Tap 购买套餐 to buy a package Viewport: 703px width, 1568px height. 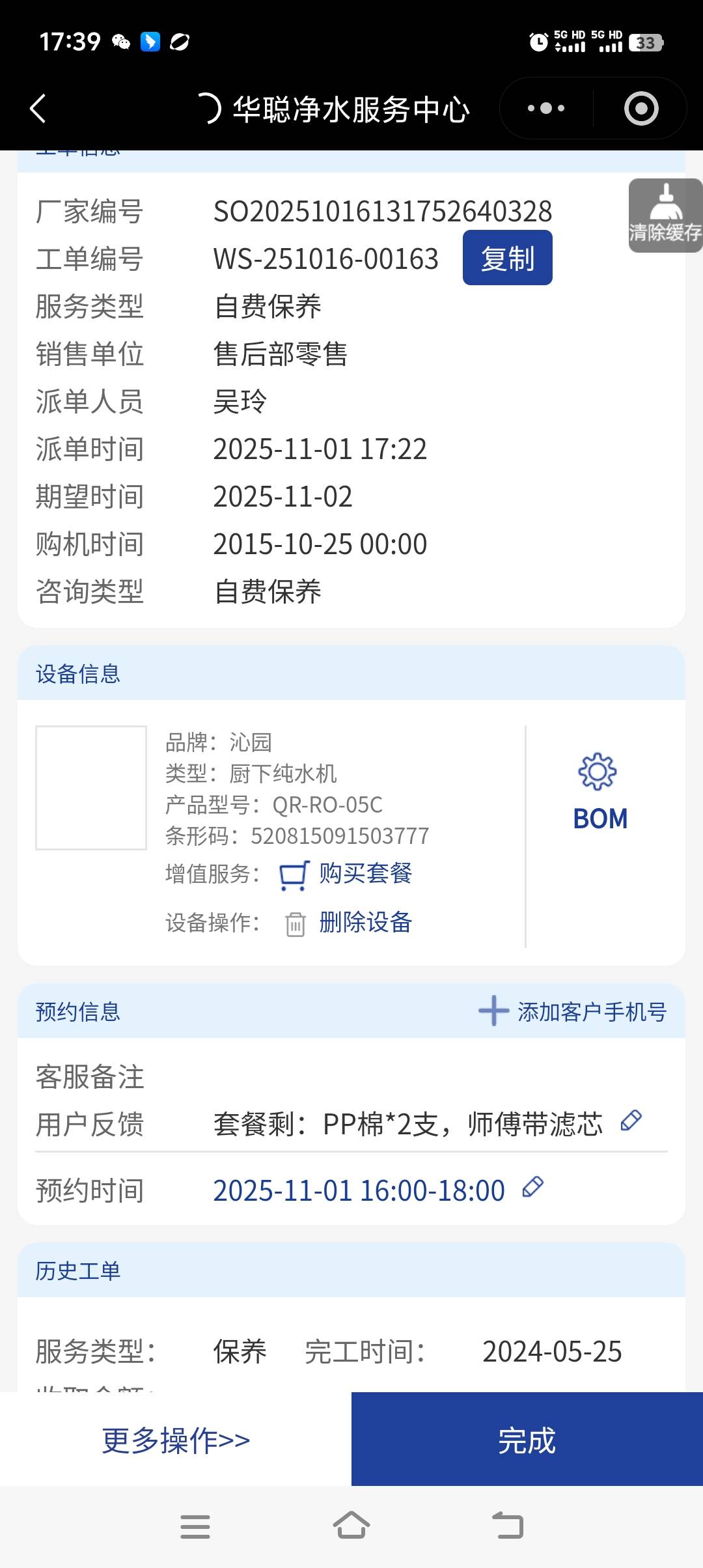tap(365, 874)
